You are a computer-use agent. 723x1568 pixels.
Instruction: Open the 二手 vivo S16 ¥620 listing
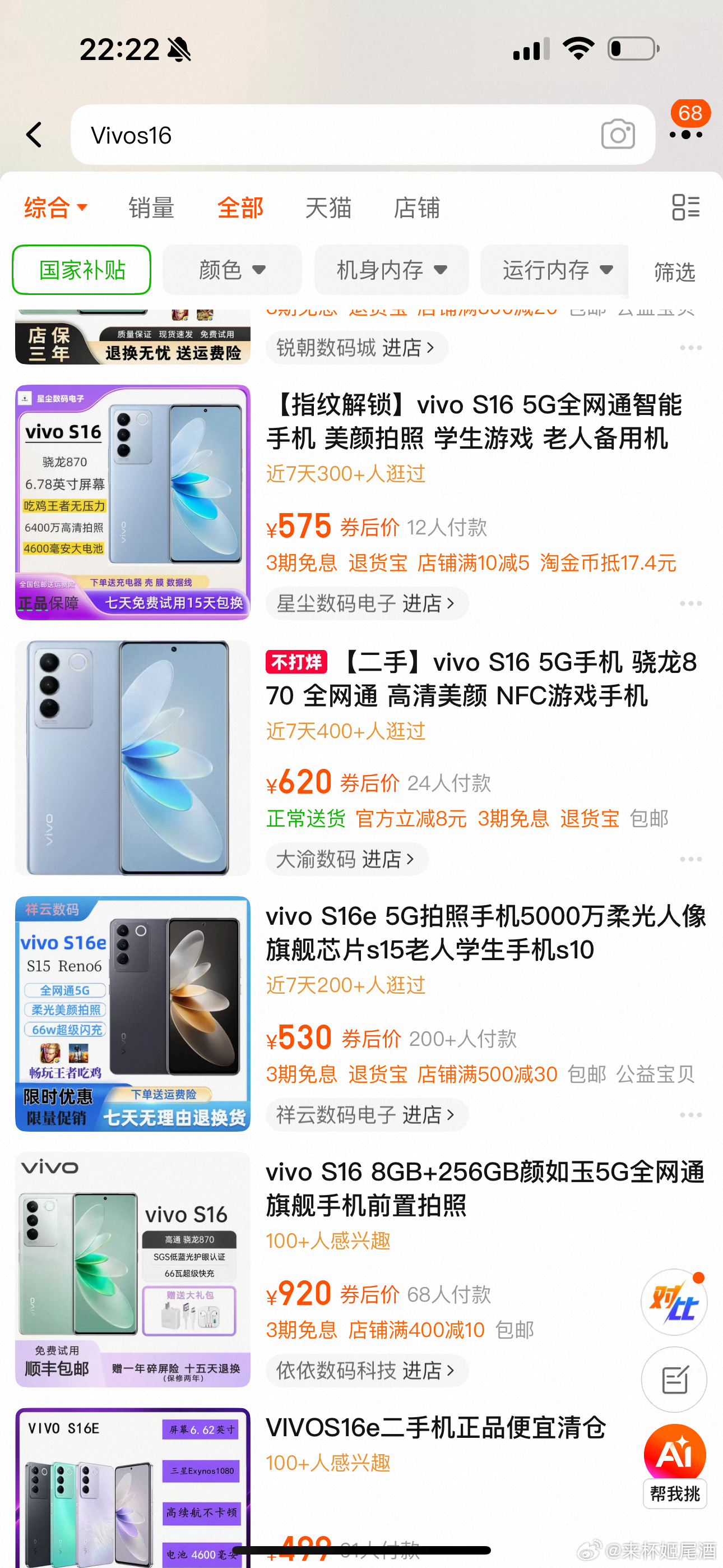pyautogui.click(x=481, y=678)
